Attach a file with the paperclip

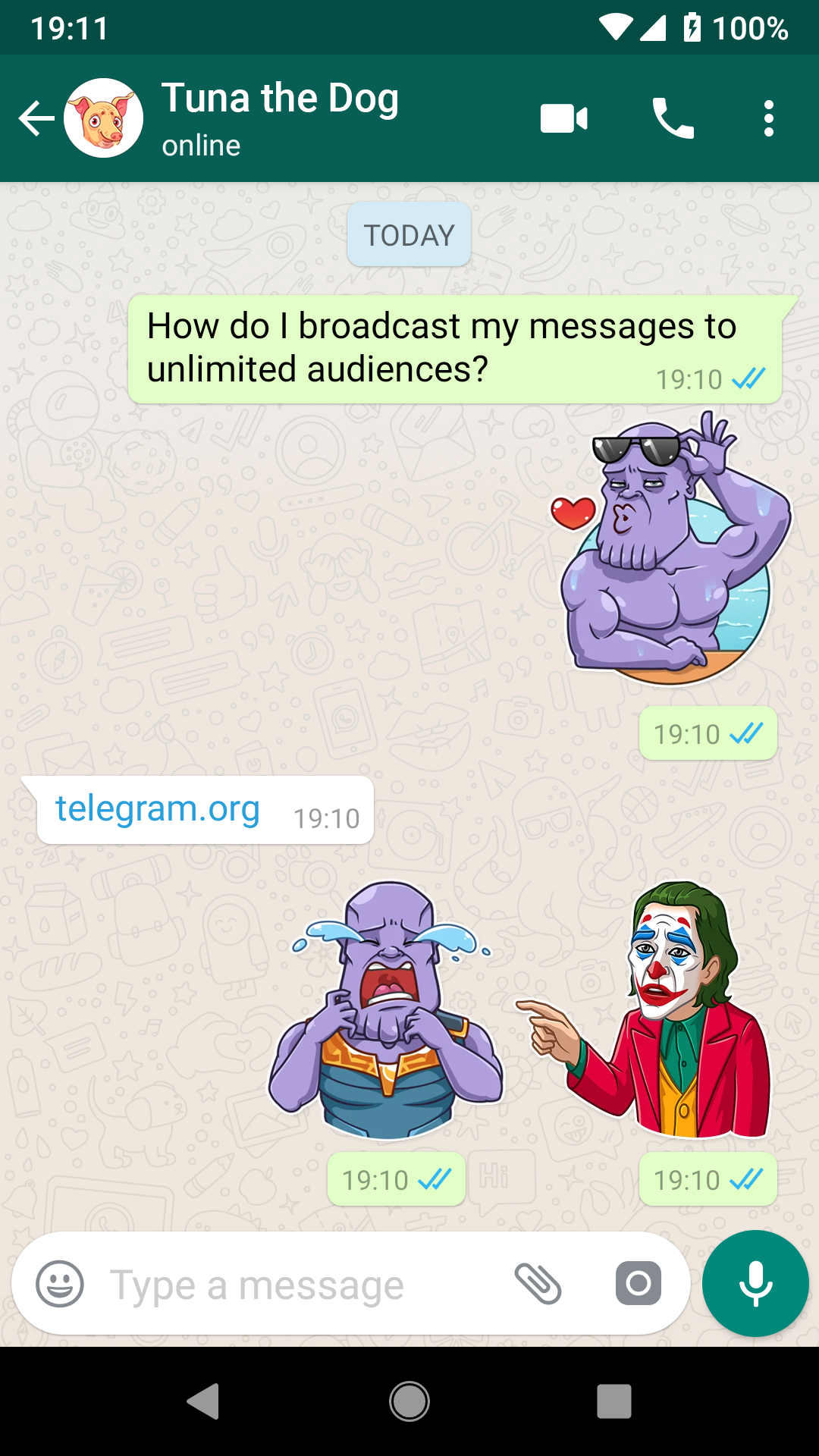[x=538, y=1284]
